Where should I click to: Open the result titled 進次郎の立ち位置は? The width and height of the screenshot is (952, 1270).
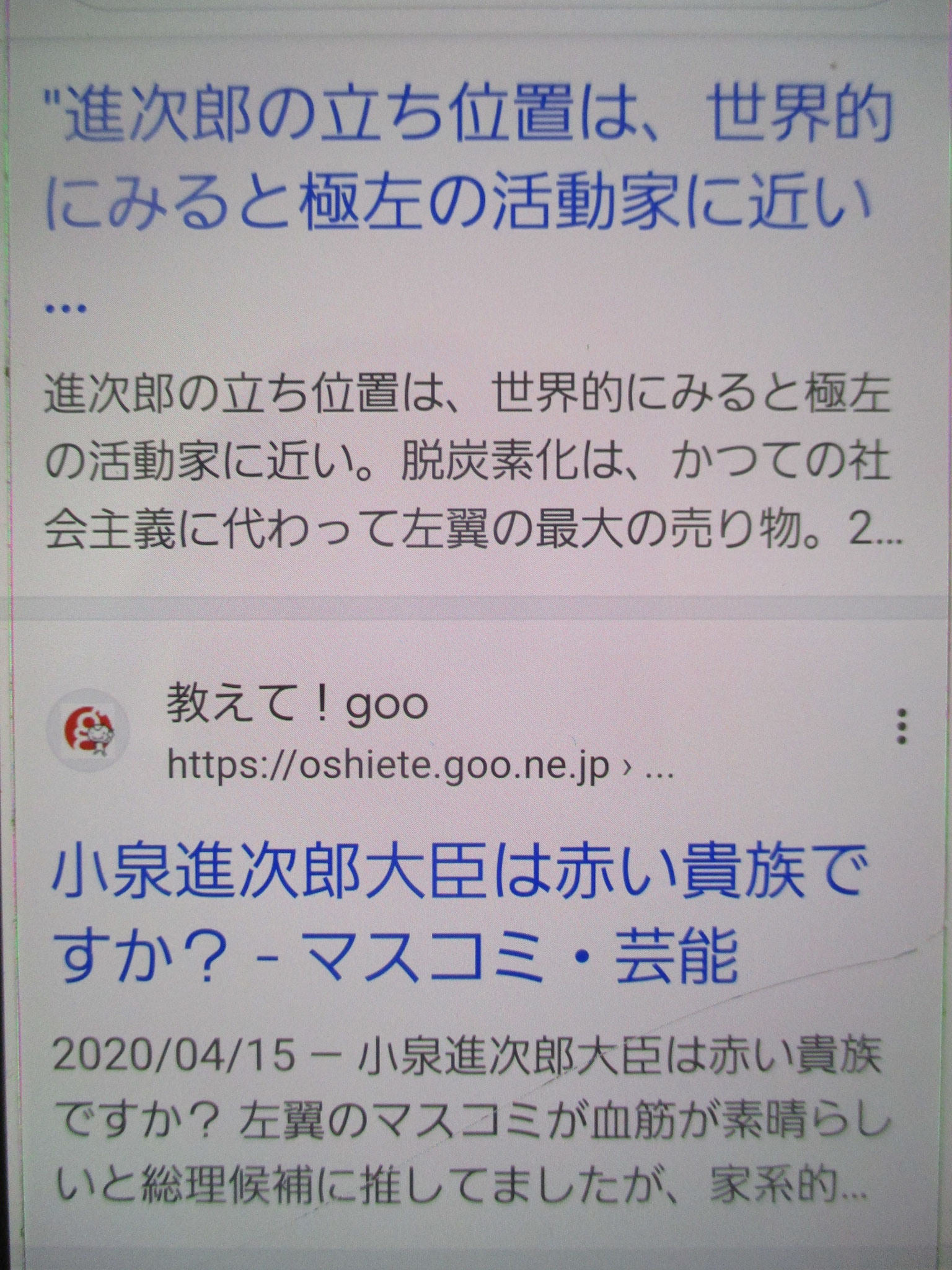pos(459,167)
